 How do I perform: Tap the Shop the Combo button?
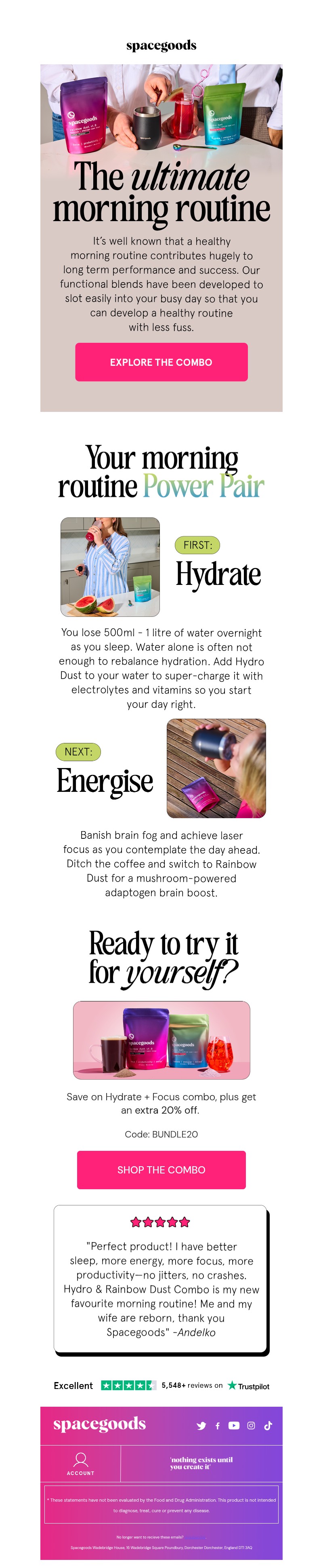161,1169
